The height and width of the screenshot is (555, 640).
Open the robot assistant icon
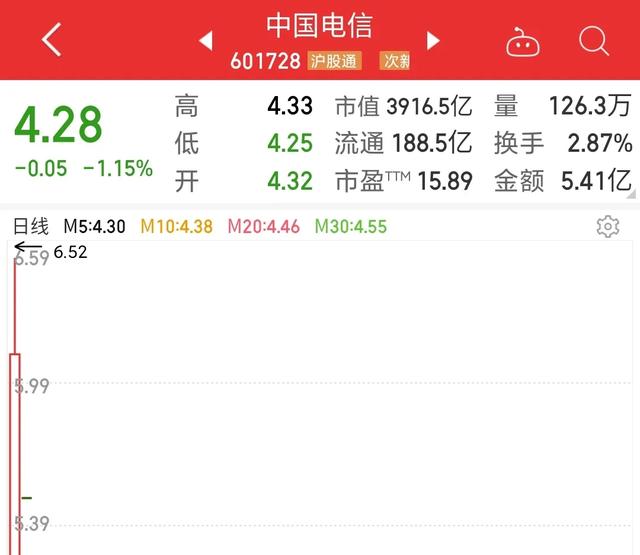tap(522, 41)
